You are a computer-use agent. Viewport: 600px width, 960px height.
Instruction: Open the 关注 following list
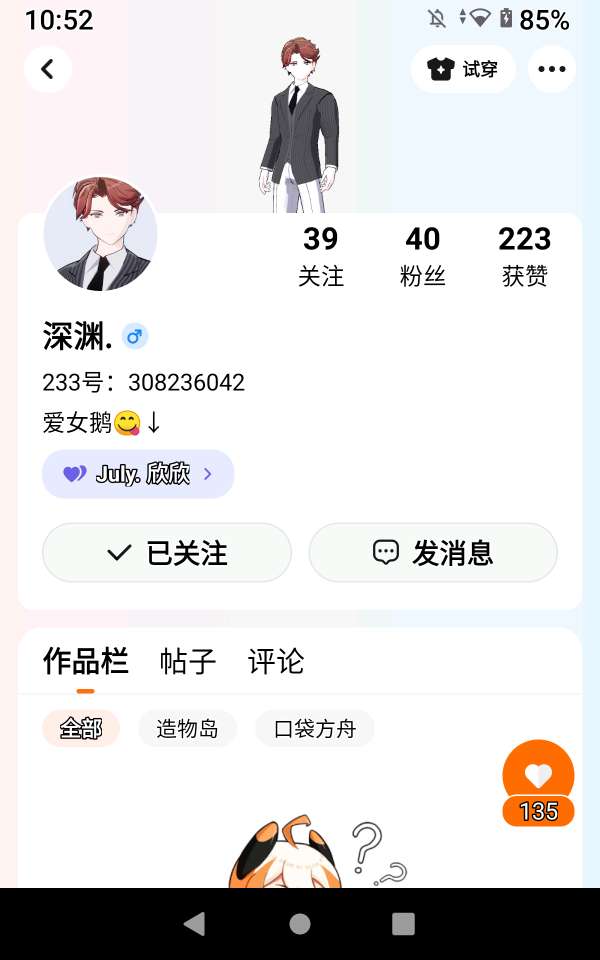[x=321, y=255]
